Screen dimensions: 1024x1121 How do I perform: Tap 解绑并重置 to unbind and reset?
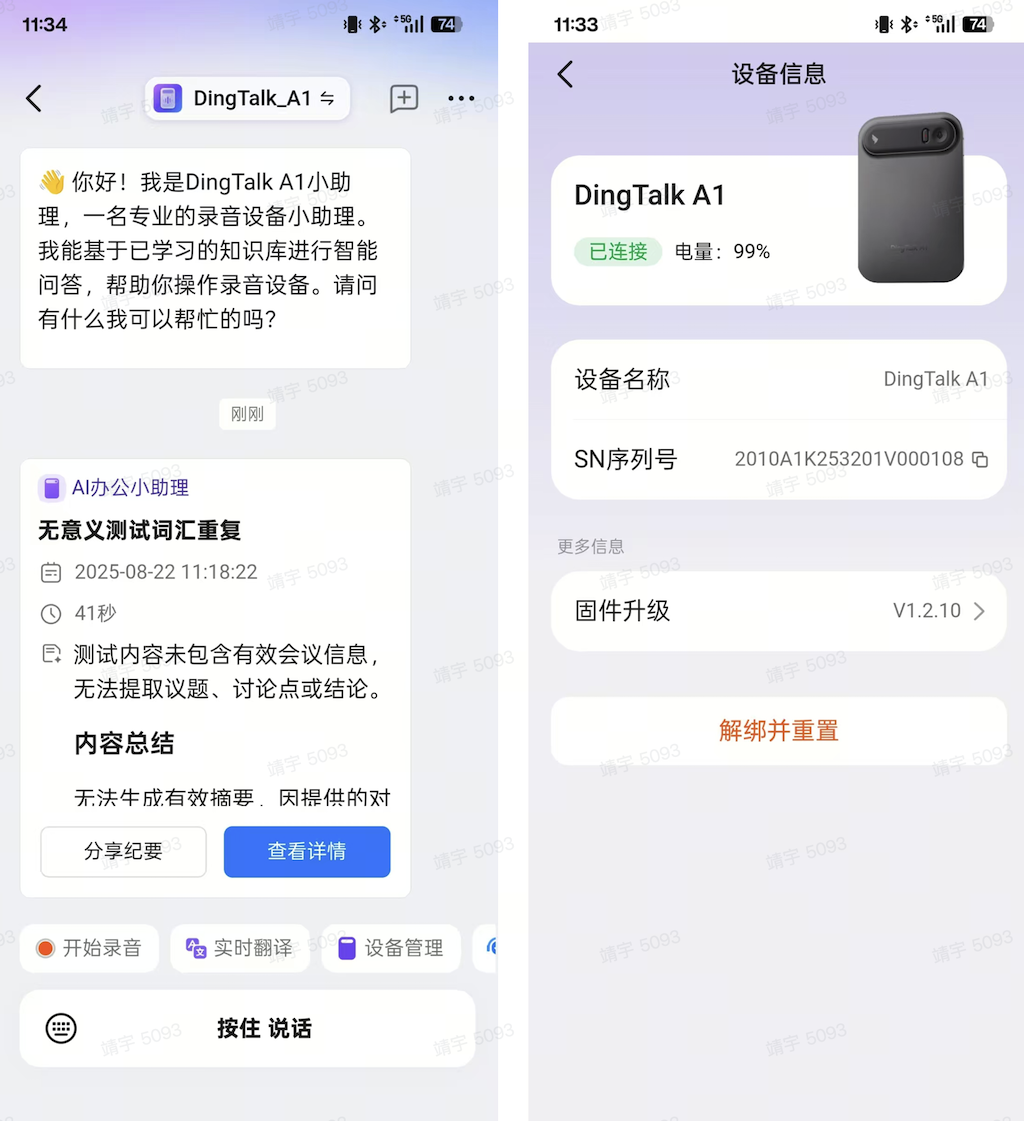(778, 731)
